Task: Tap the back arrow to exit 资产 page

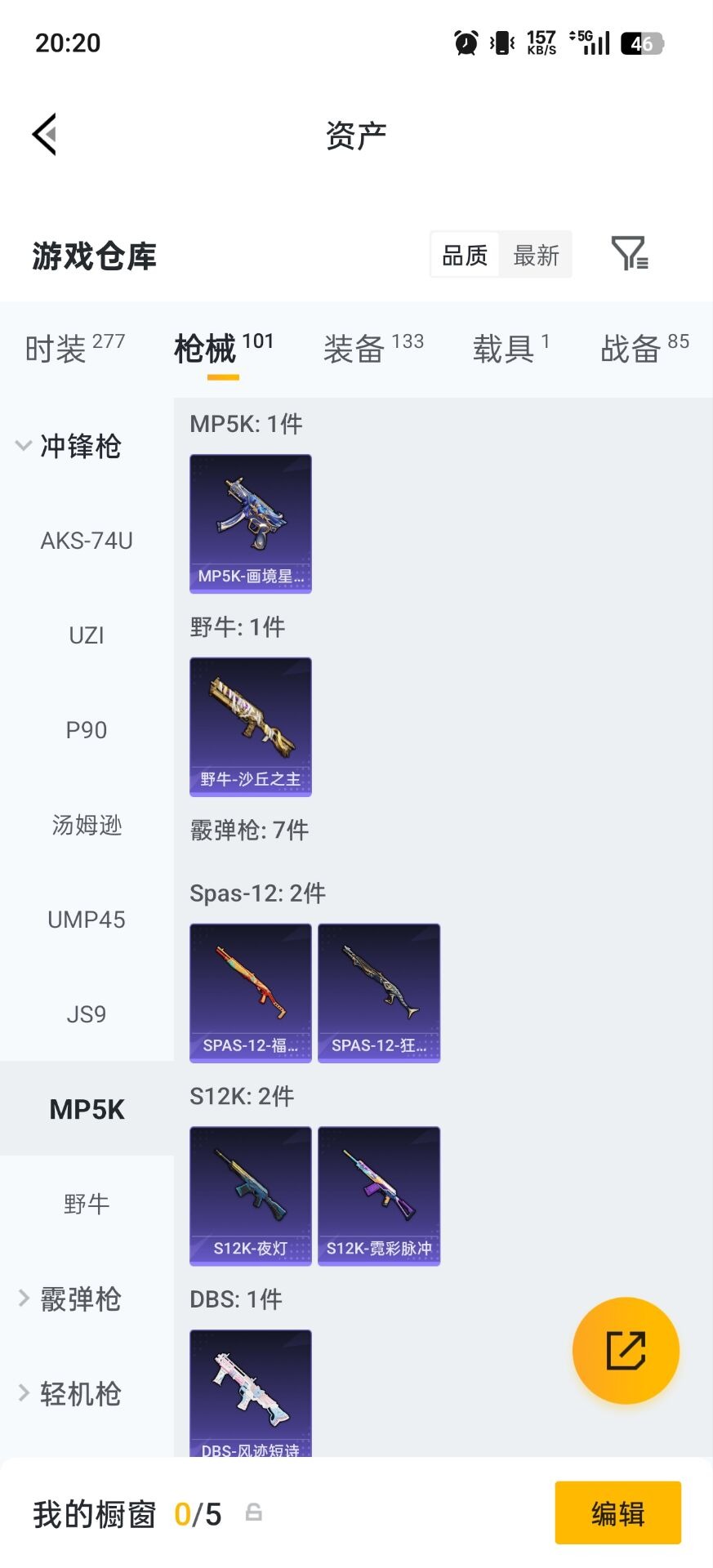Action: coord(45,133)
